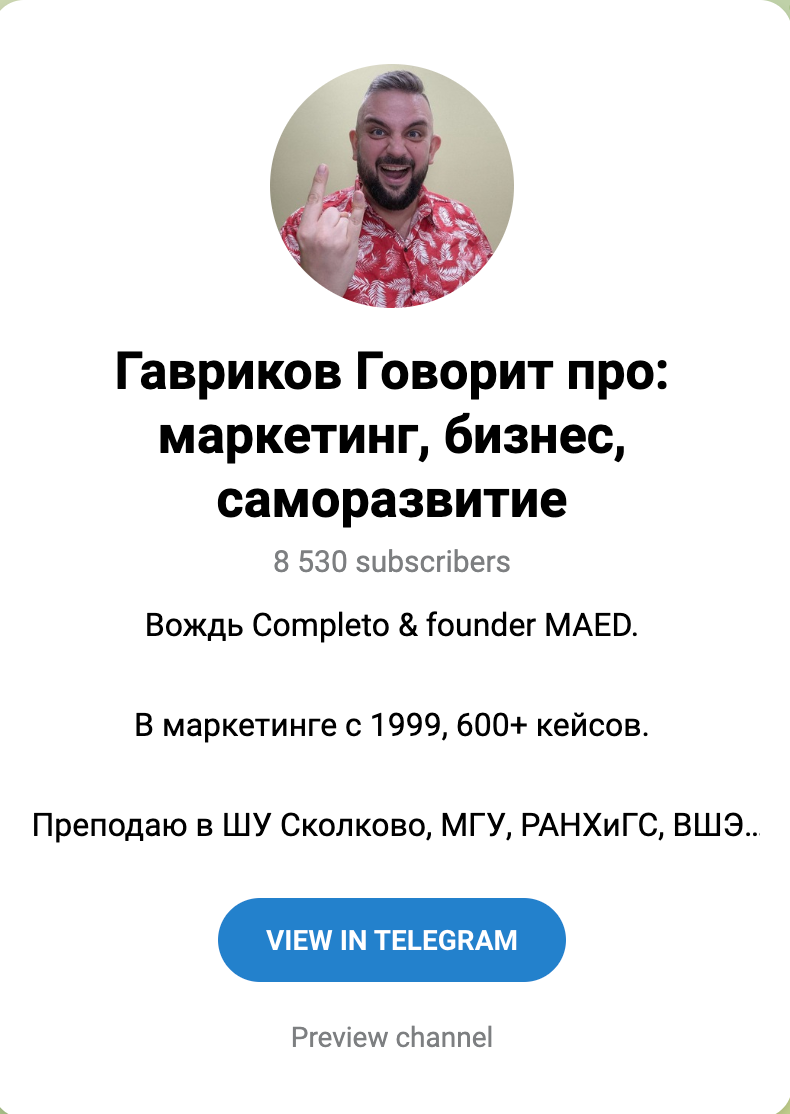Open the Preview channel link
Screen dimensions: 790x1114
pyautogui.click(x=392, y=1037)
